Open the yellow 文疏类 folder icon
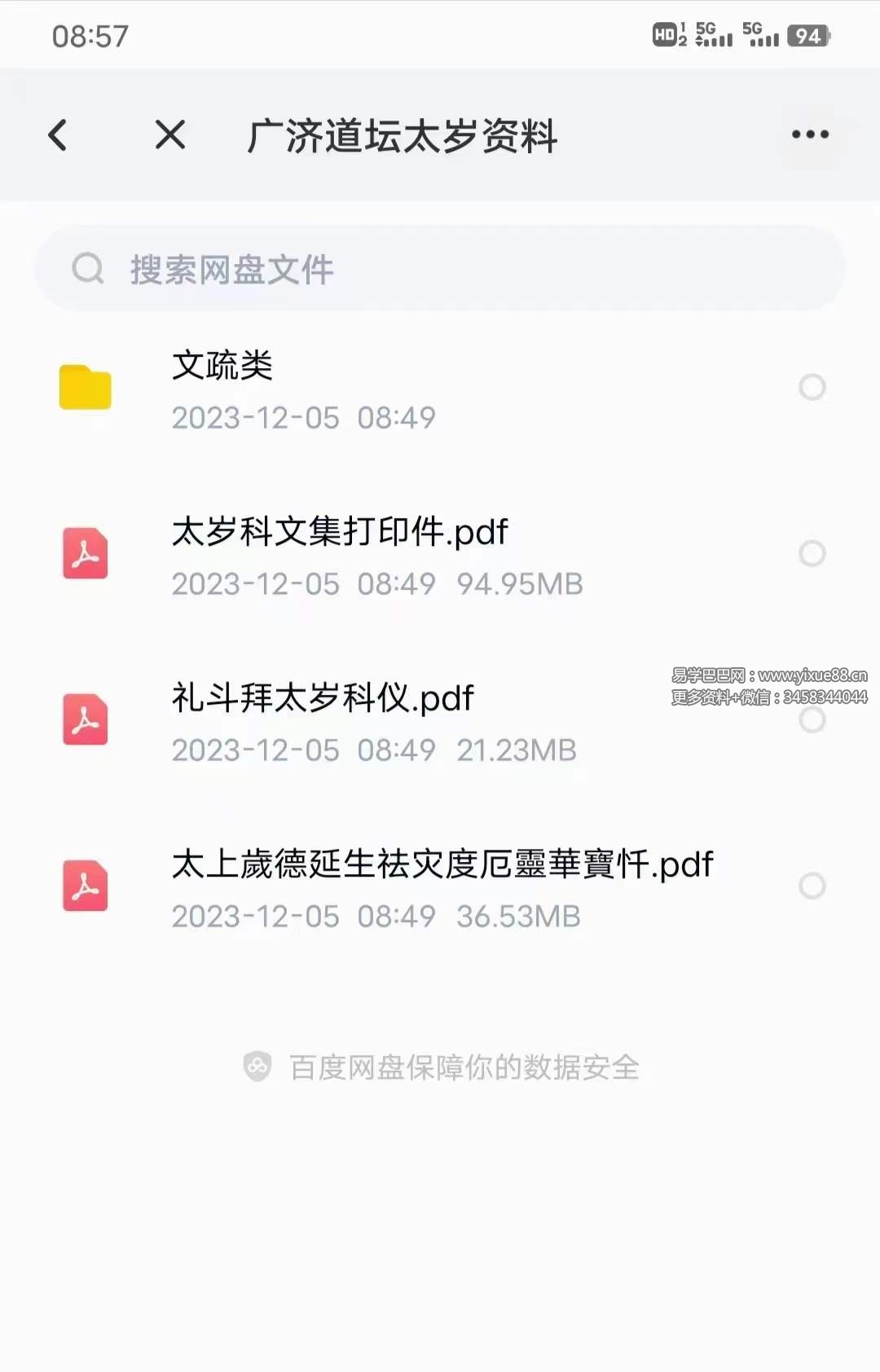 coord(85,389)
